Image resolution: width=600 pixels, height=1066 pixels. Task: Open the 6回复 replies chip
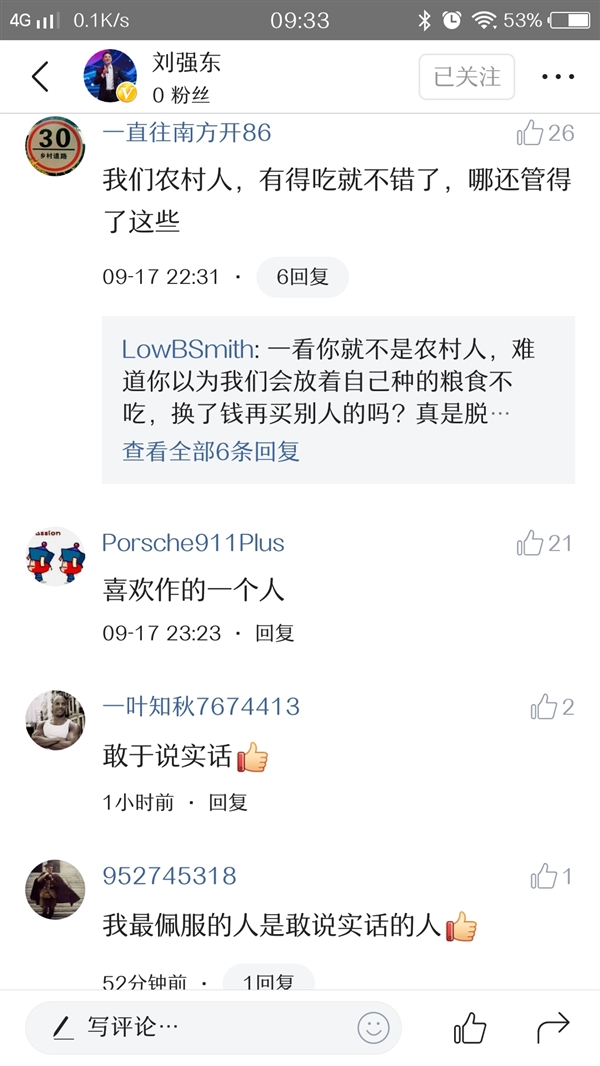click(302, 277)
